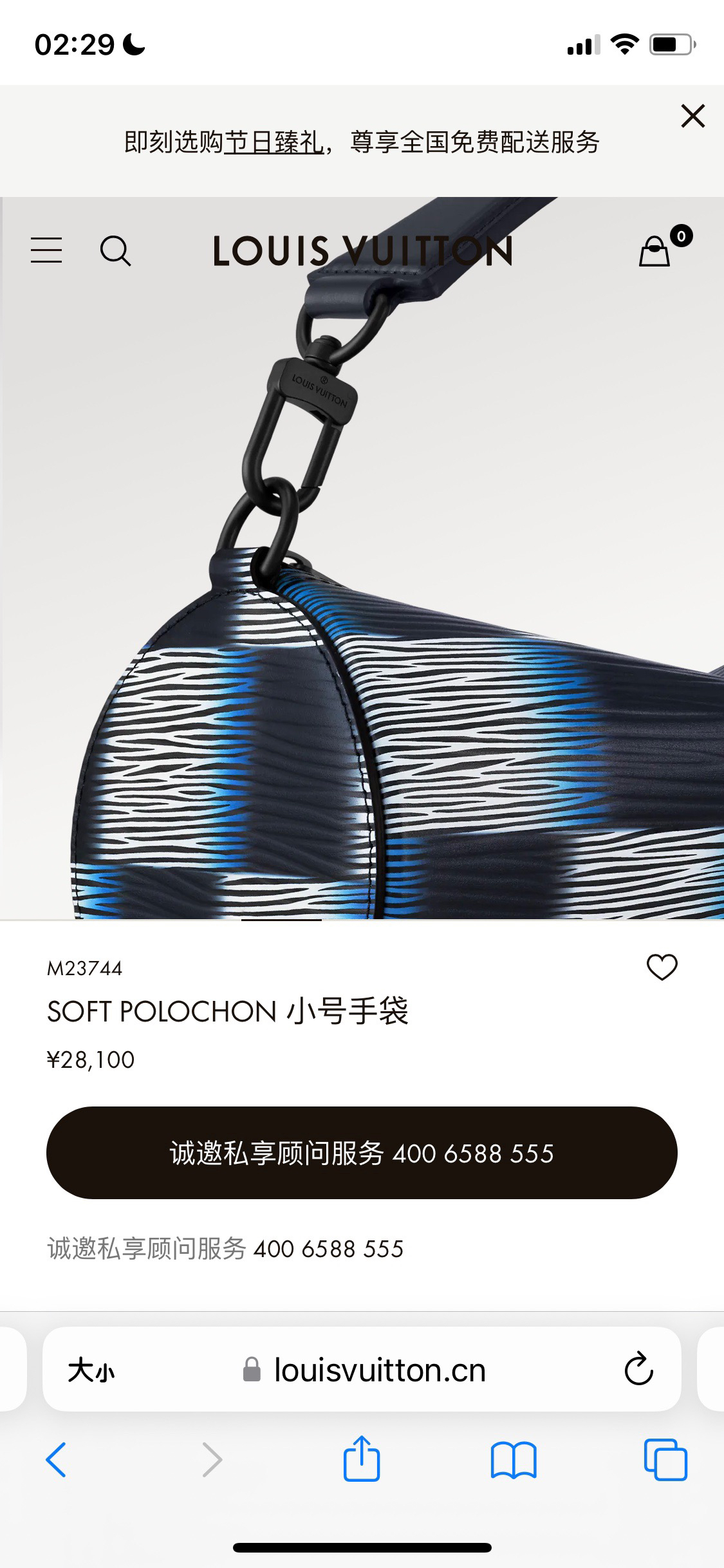Dismiss the holiday gifts banner
Viewport: 724px width, 1568px height.
[x=692, y=117]
